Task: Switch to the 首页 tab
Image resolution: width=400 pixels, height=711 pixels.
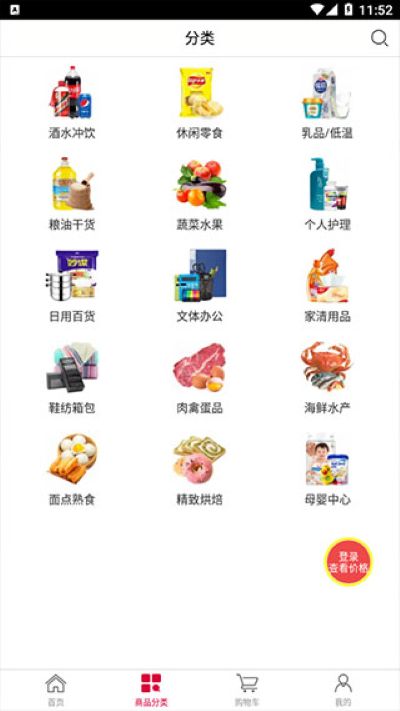Action: pos(56,690)
